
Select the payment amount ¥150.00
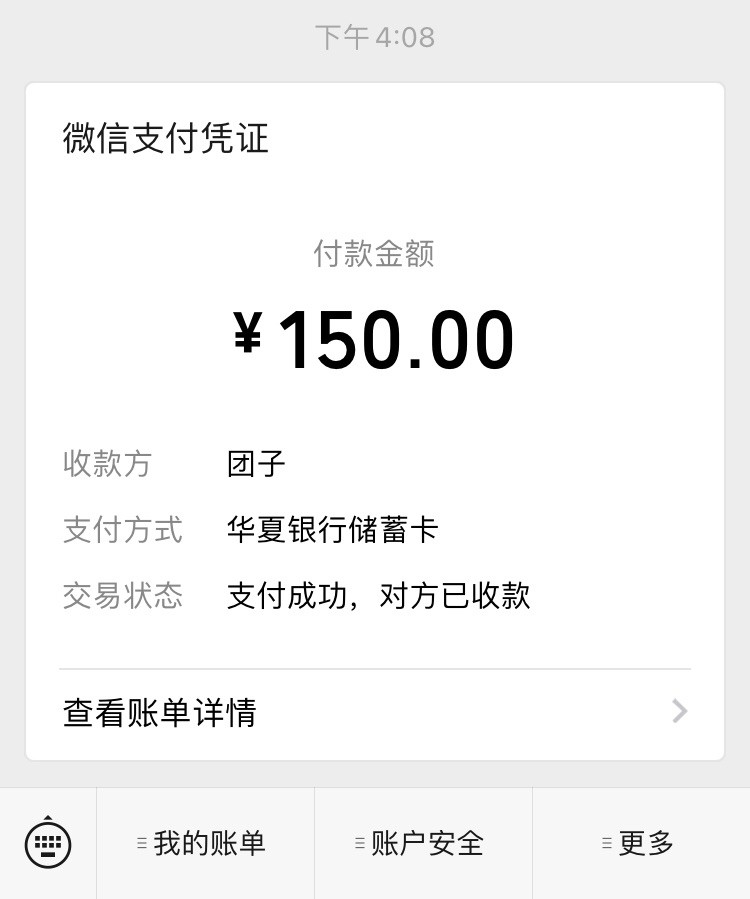pos(375,338)
